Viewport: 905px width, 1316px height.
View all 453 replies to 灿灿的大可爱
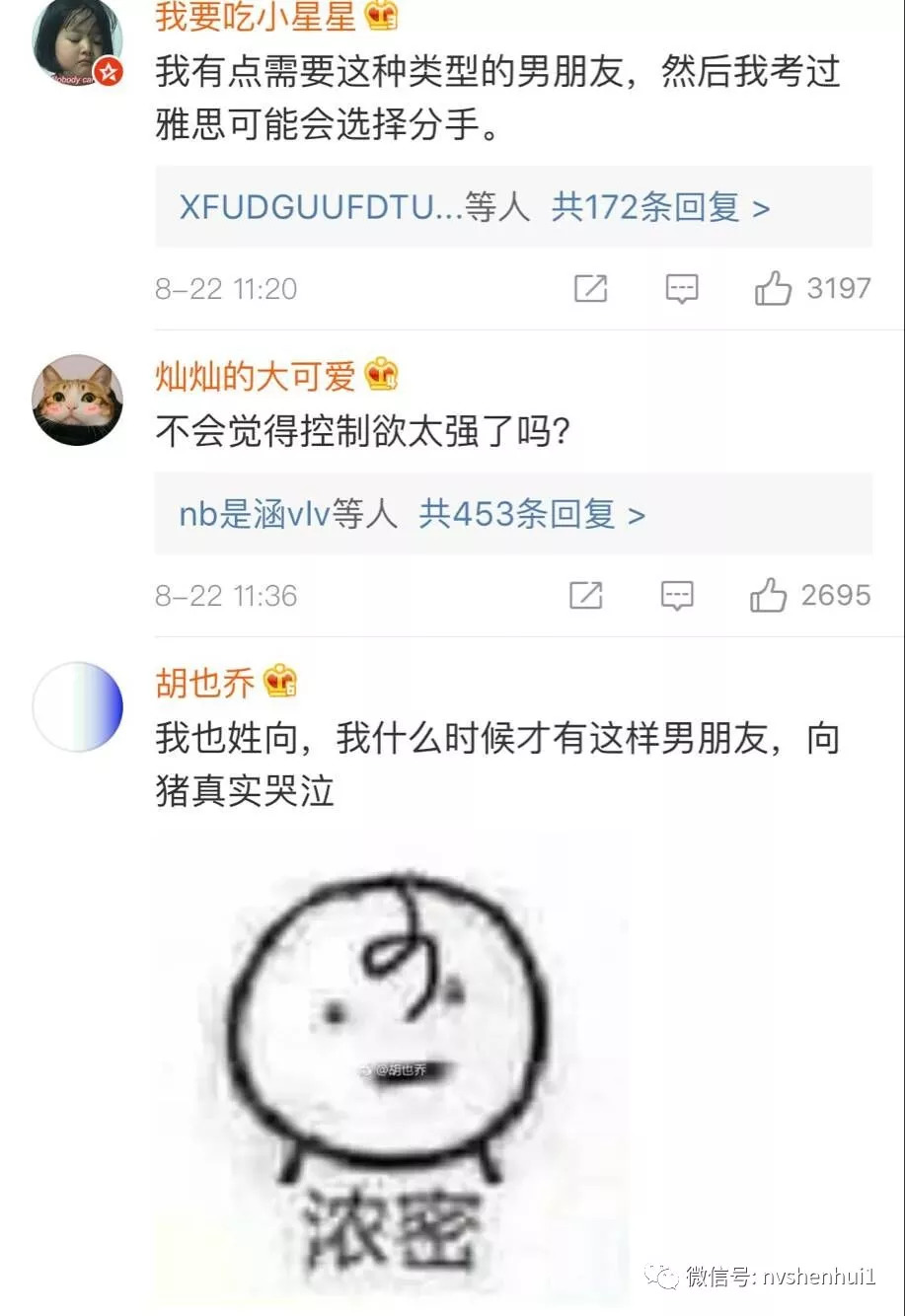[x=532, y=514]
